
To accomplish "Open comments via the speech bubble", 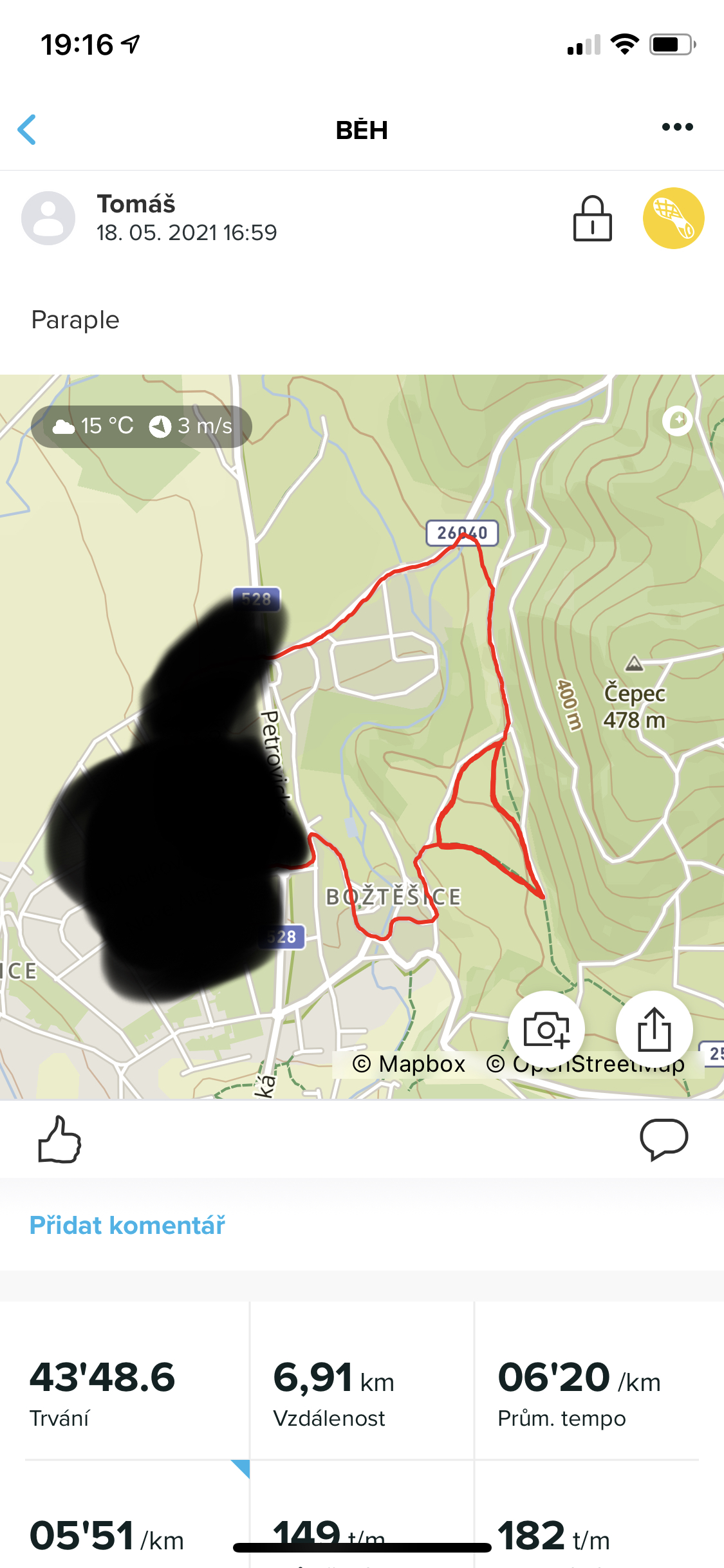I will click(664, 1139).
